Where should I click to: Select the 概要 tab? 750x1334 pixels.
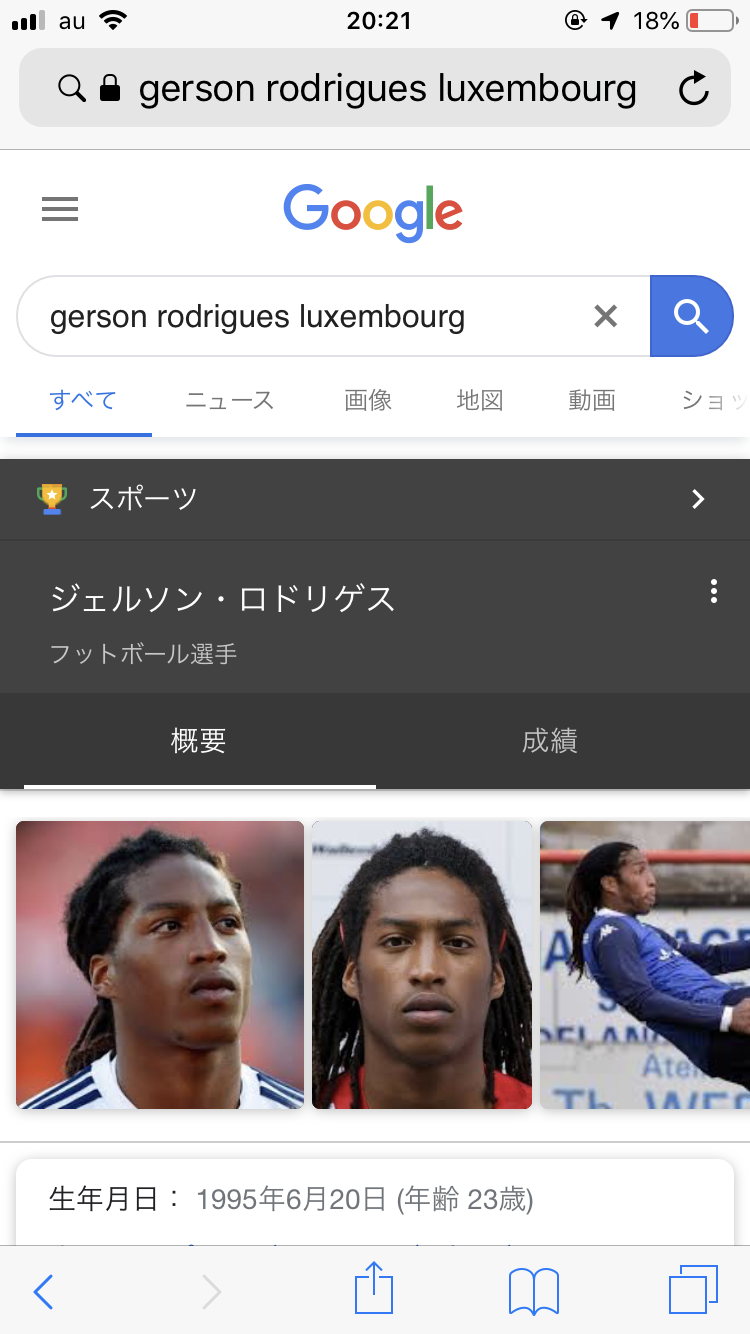point(199,741)
